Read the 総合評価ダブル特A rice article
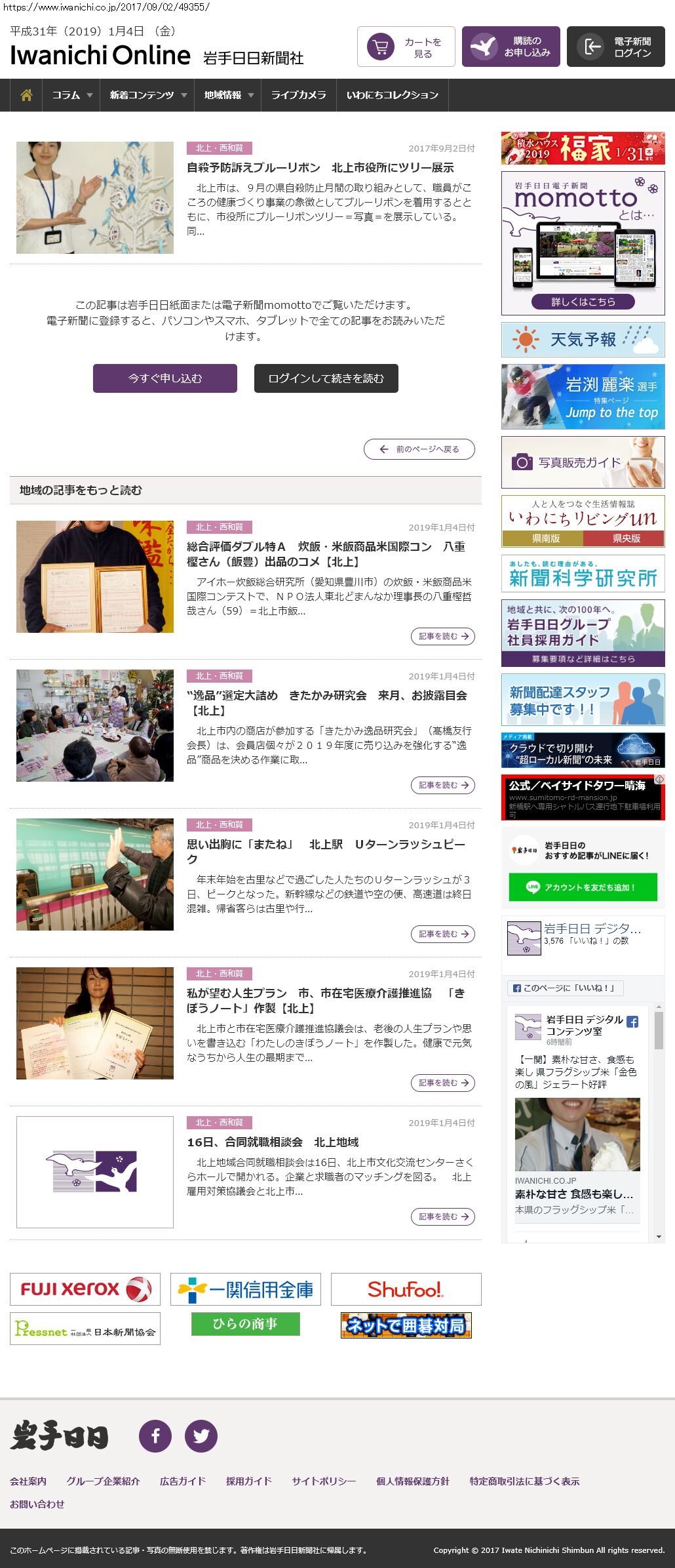The width and height of the screenshot is (675, 1568). coord(326,553)
